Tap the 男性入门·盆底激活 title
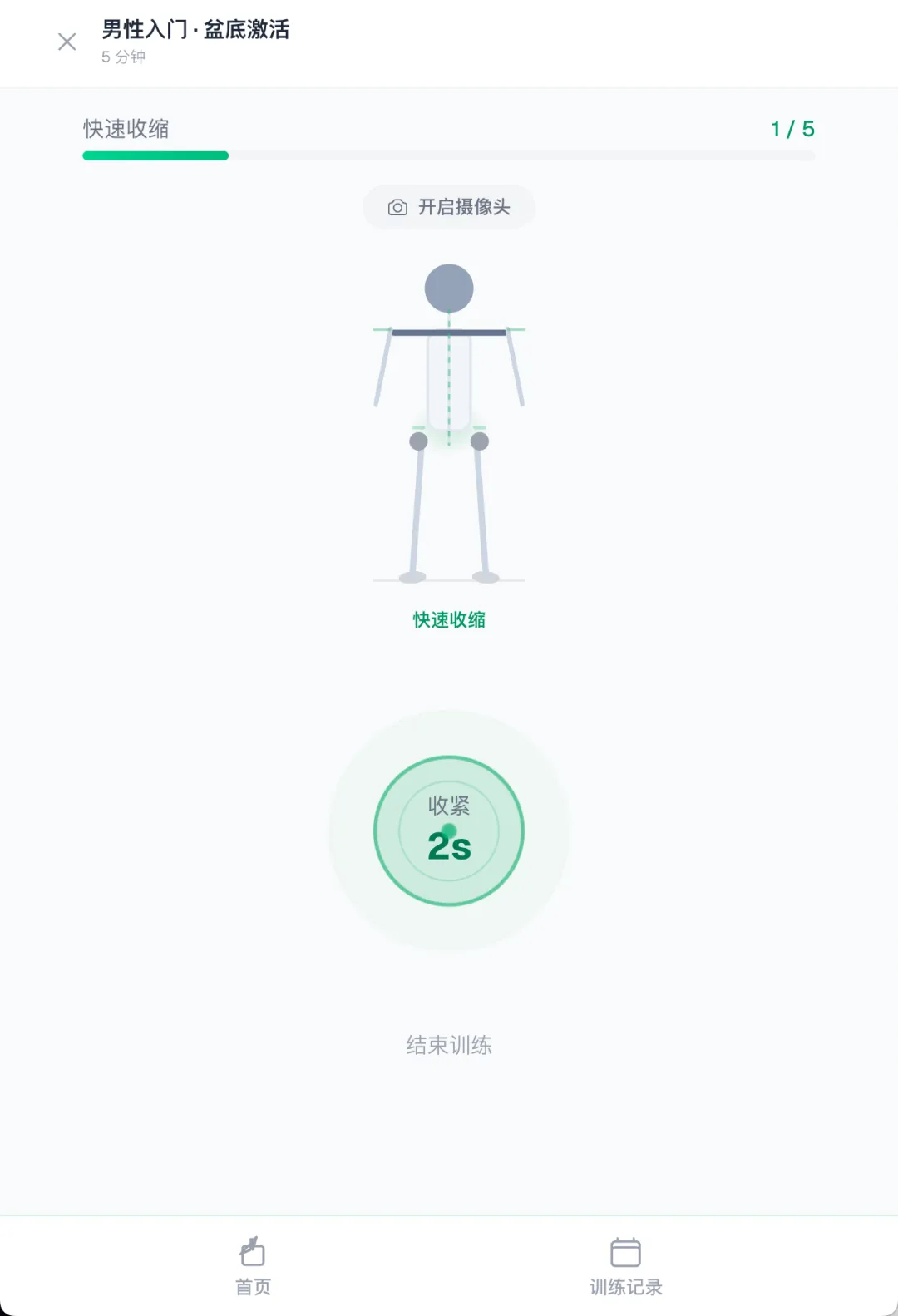Viewport: 898px width, 1316px height. (x=195, y=29)
